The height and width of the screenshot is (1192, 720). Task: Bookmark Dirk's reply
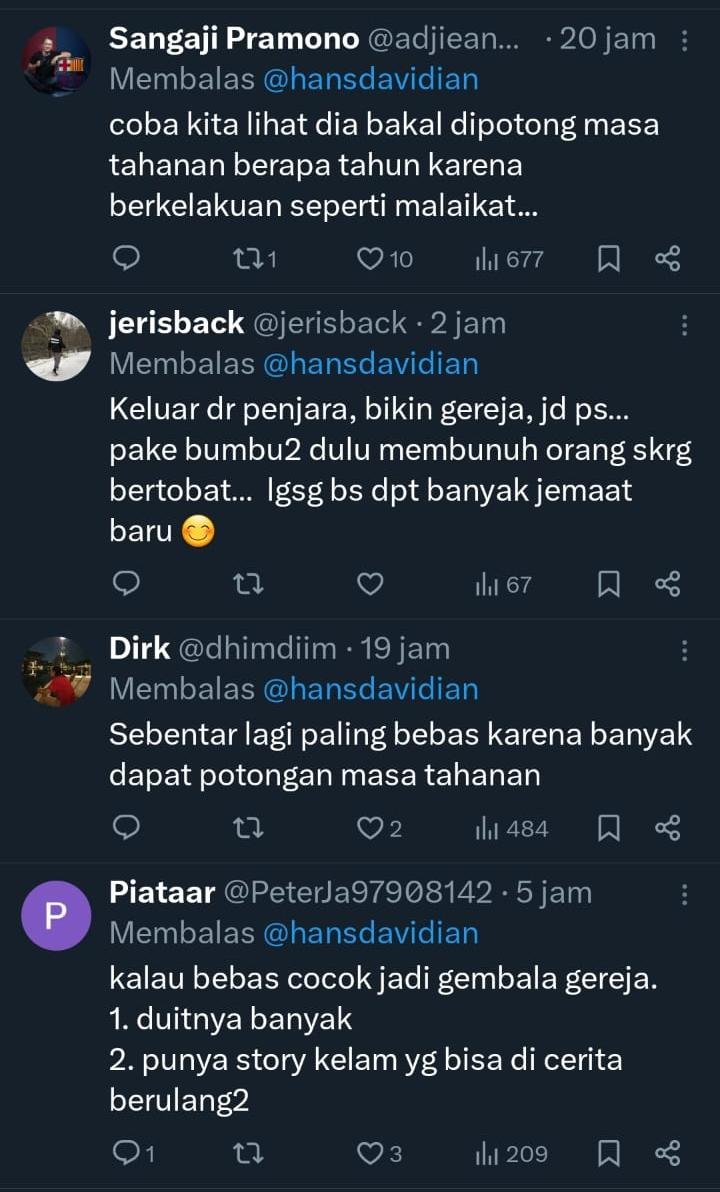point(608,828)
